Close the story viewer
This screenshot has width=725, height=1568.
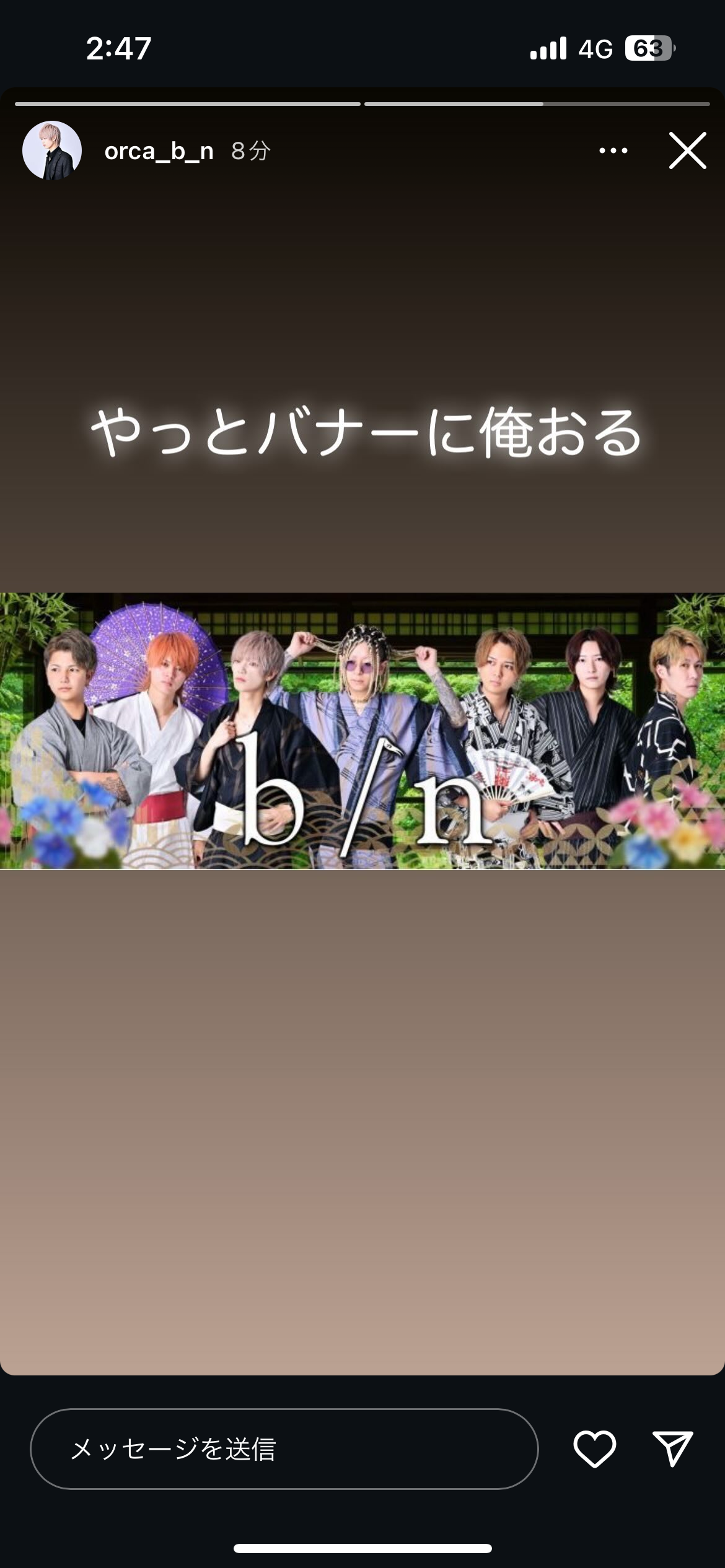(x=687, y=150)
